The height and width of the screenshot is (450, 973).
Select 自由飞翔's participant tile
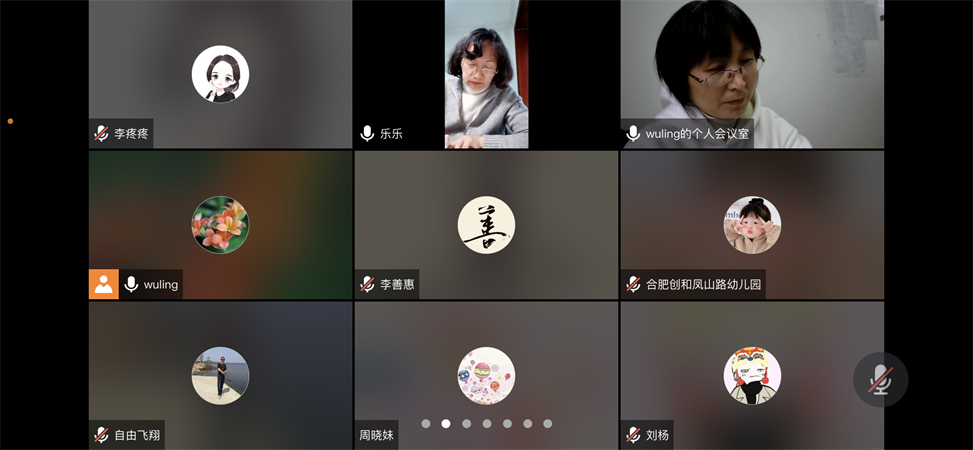(220, 376)
